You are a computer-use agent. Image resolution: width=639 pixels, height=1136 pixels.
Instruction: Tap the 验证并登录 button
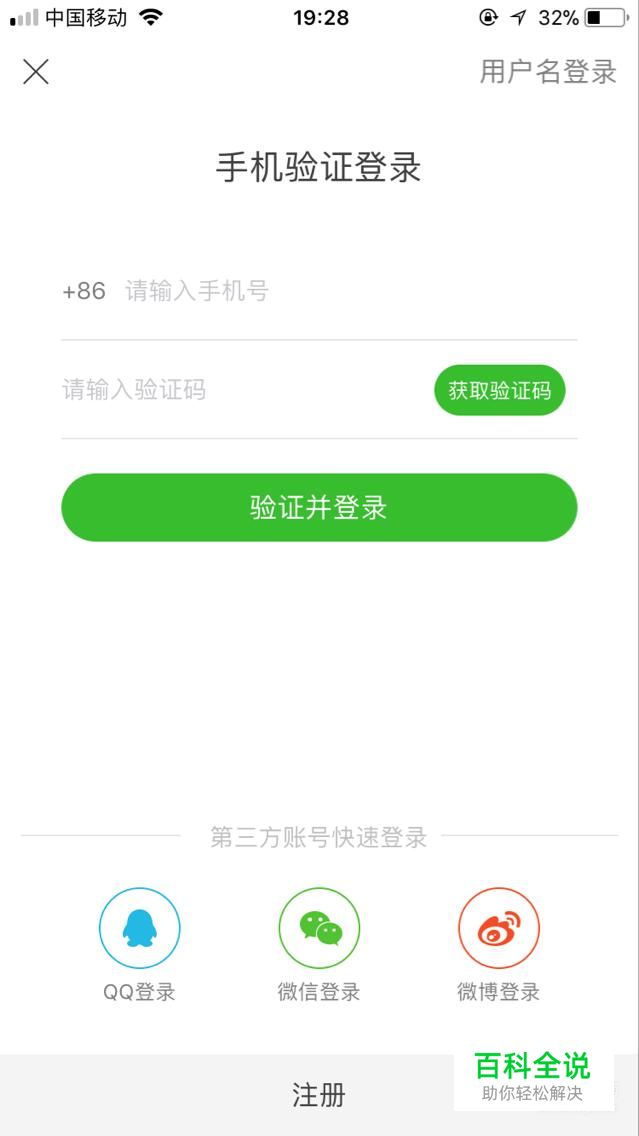click(319, 507)
